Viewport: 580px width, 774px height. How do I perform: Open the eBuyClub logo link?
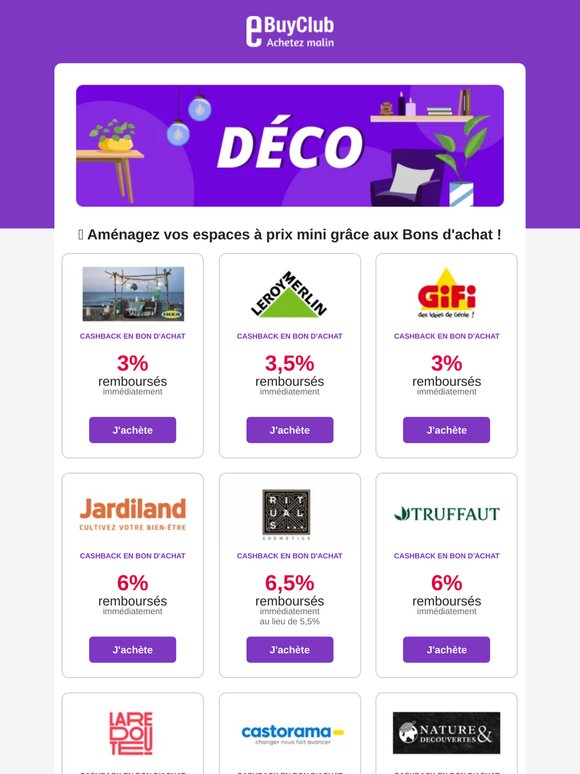[x=290, y=32]
